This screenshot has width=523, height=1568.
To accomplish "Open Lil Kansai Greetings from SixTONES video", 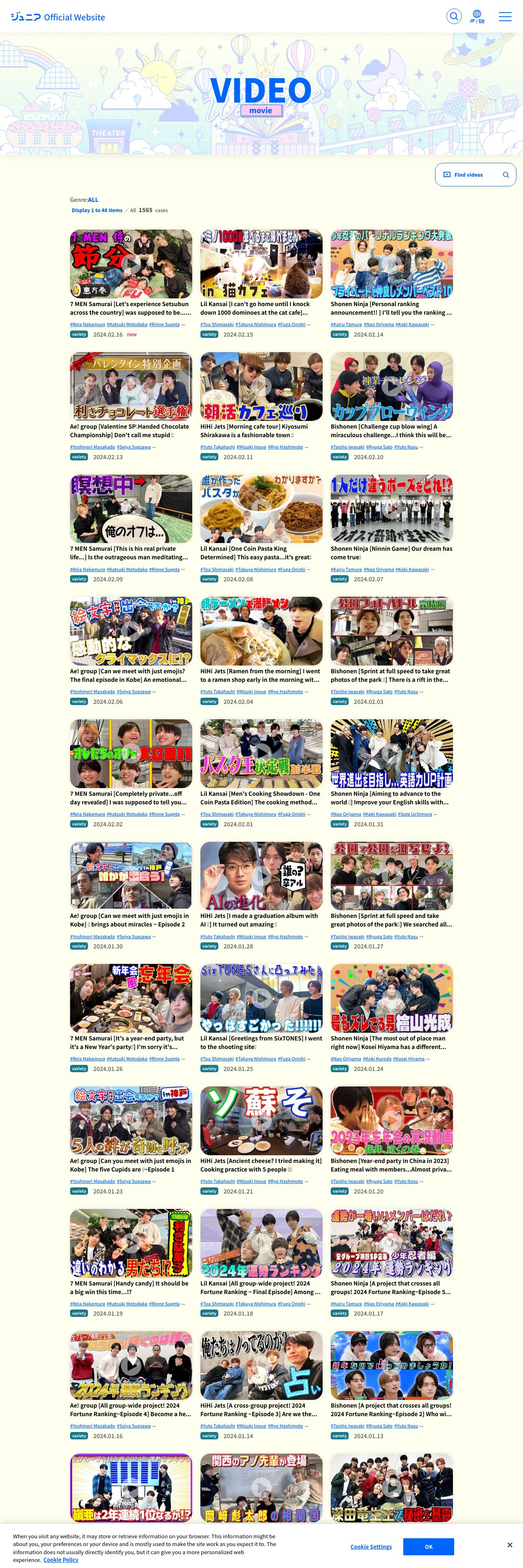I will click(x=261, y=998).
